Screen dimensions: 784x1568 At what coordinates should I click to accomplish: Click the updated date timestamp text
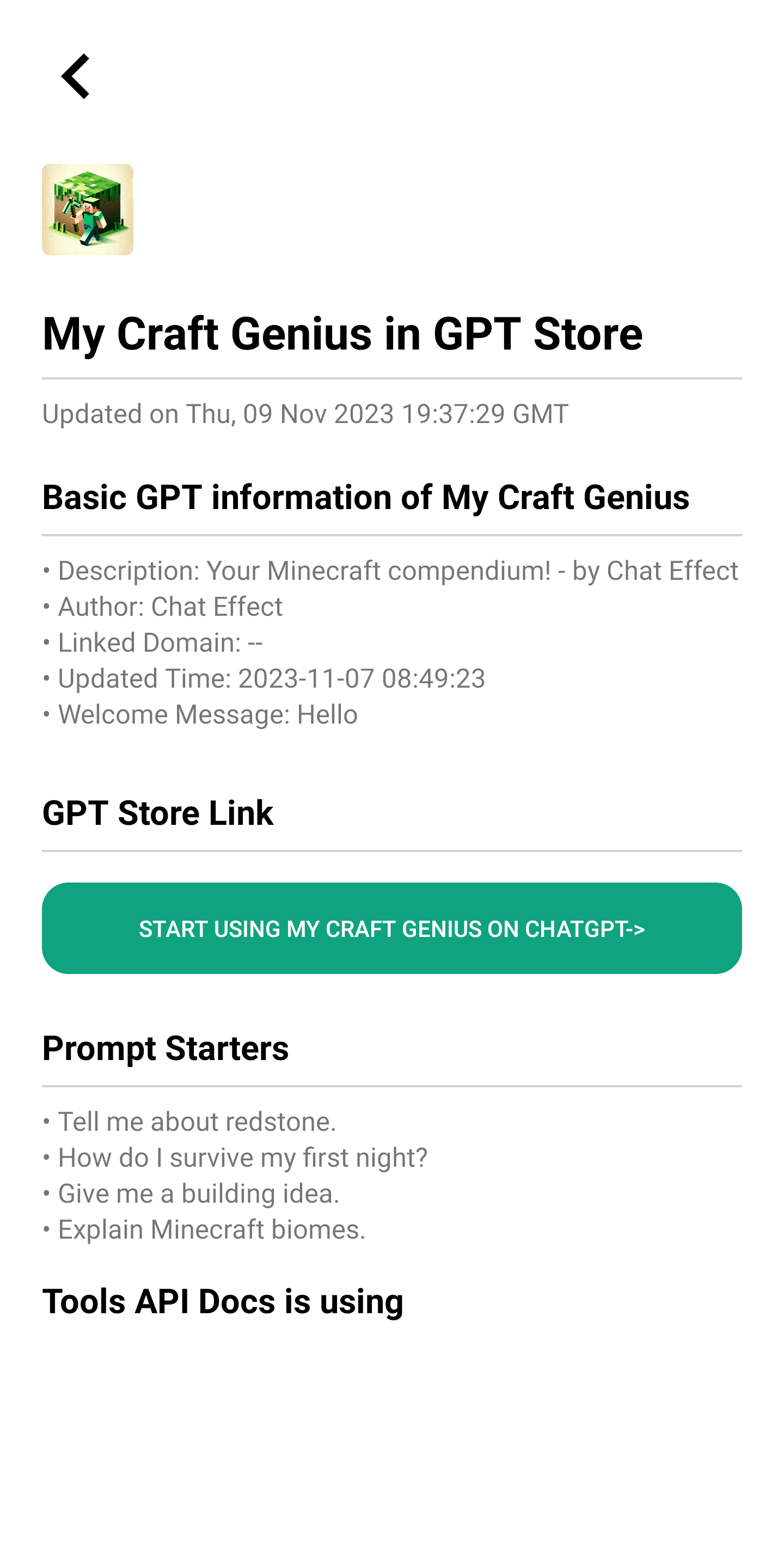click(304, 413)
